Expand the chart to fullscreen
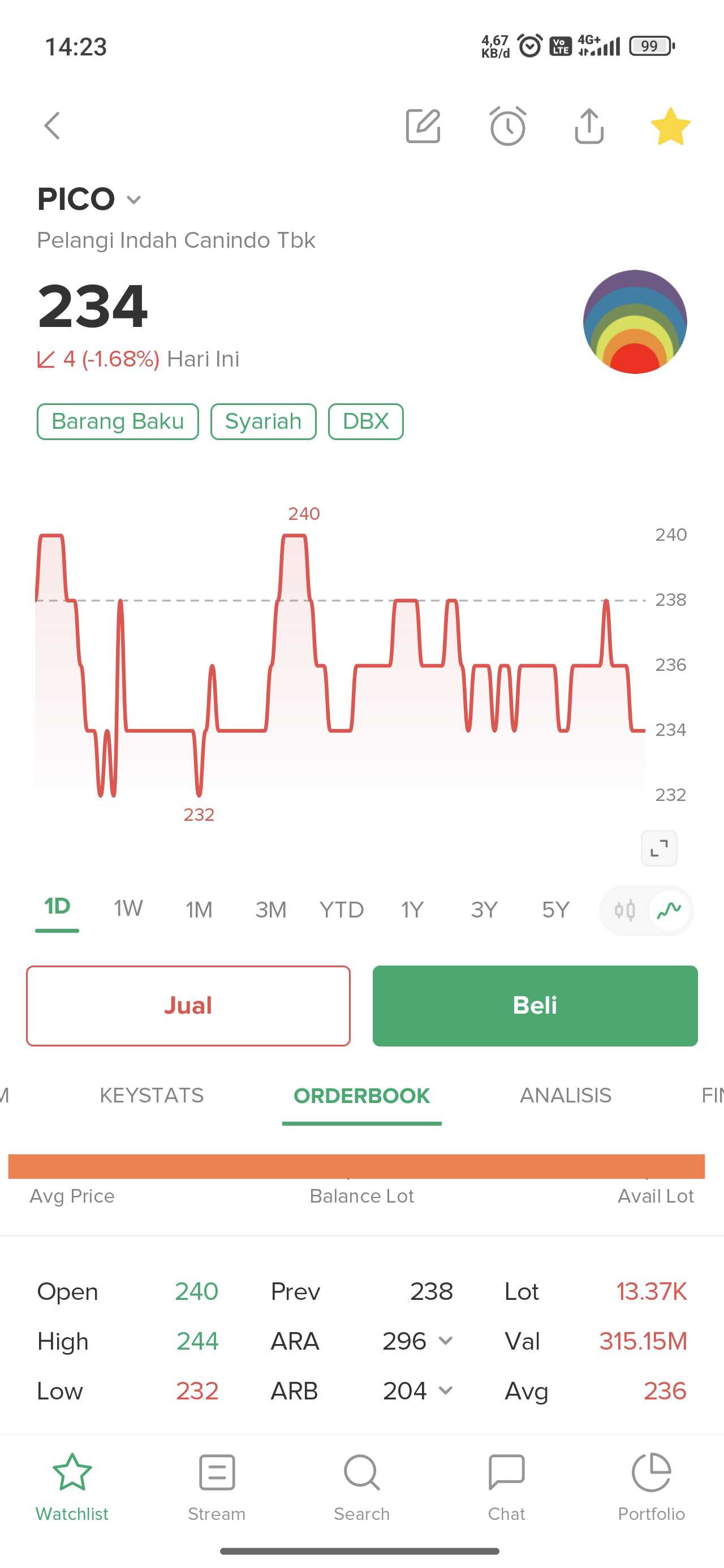 pos(659,848)
